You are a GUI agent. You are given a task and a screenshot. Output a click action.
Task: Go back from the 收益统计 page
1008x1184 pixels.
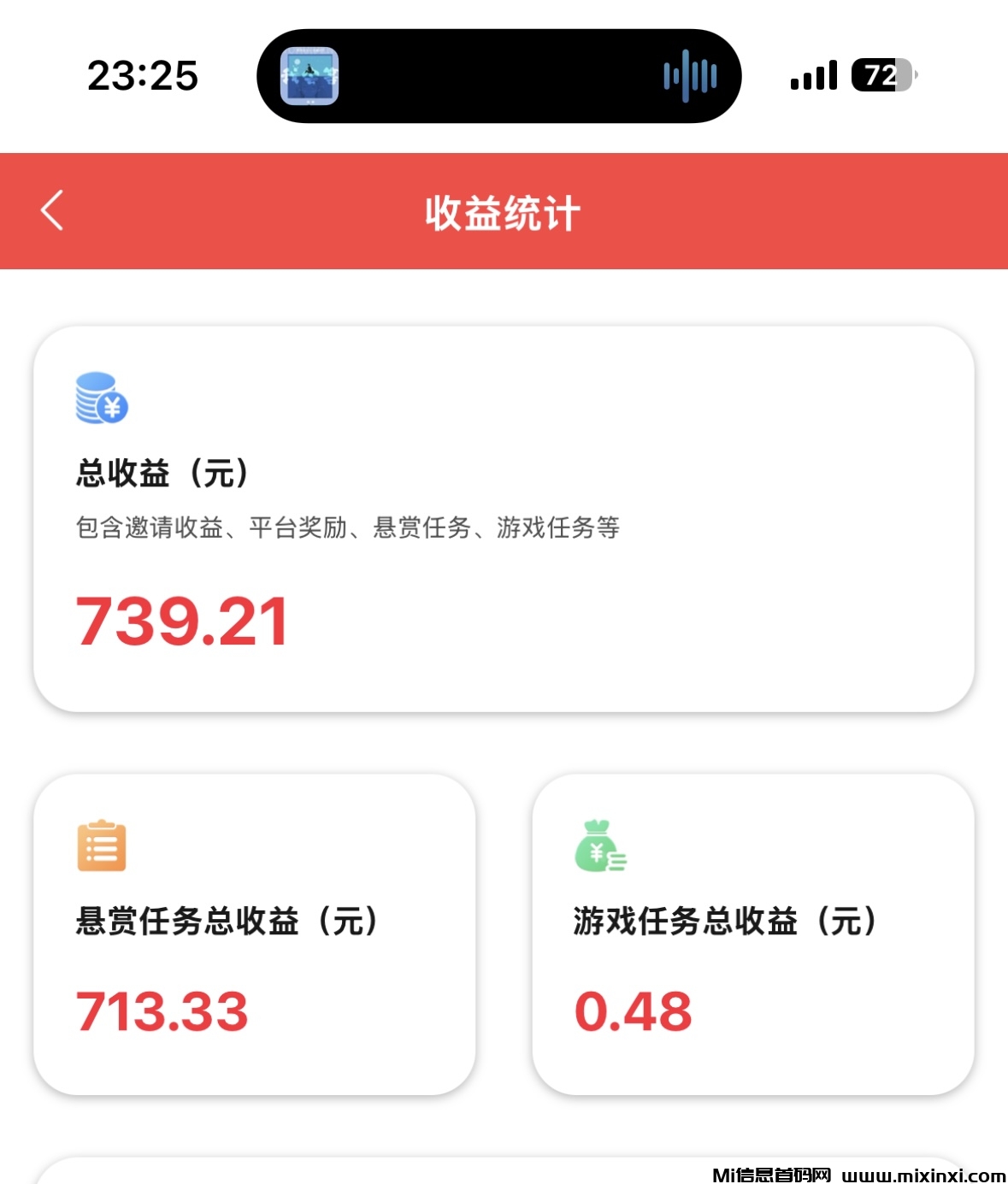coord(52,210)
